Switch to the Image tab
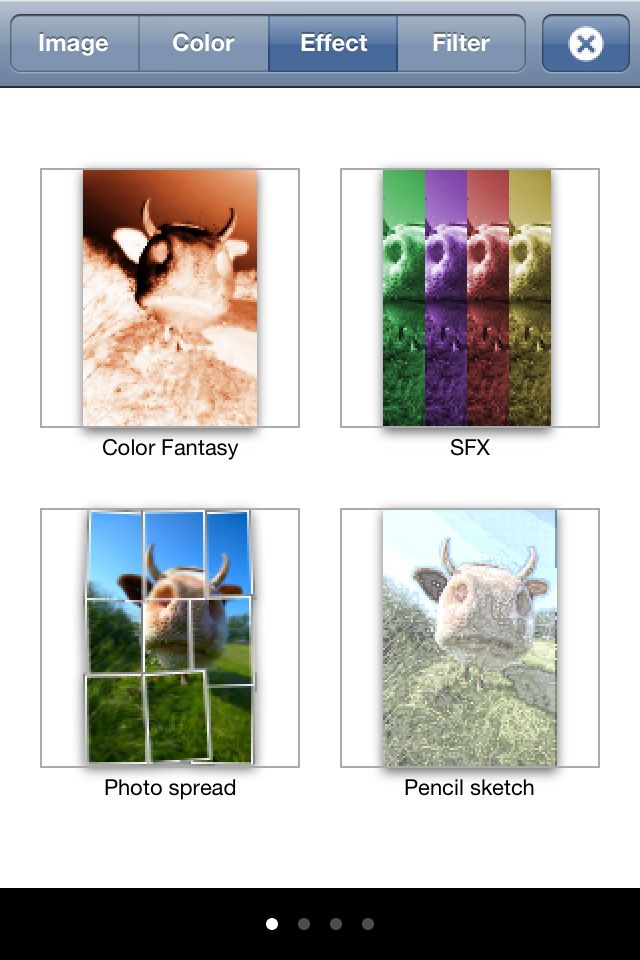Screen dimensions: 640x960 click(x=74, y=43)
